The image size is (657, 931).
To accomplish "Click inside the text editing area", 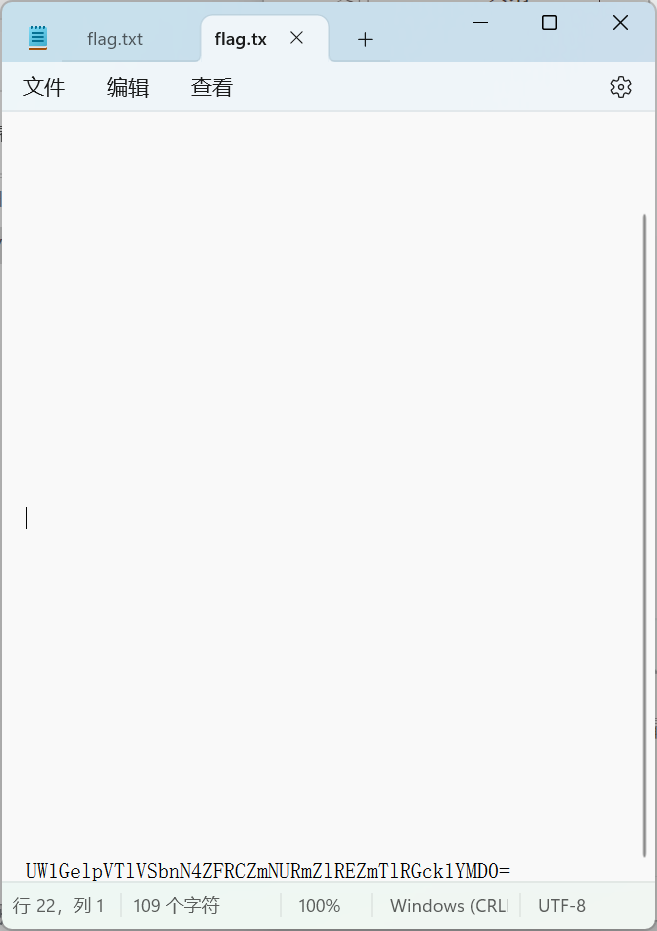I will [x=320, y=400].
